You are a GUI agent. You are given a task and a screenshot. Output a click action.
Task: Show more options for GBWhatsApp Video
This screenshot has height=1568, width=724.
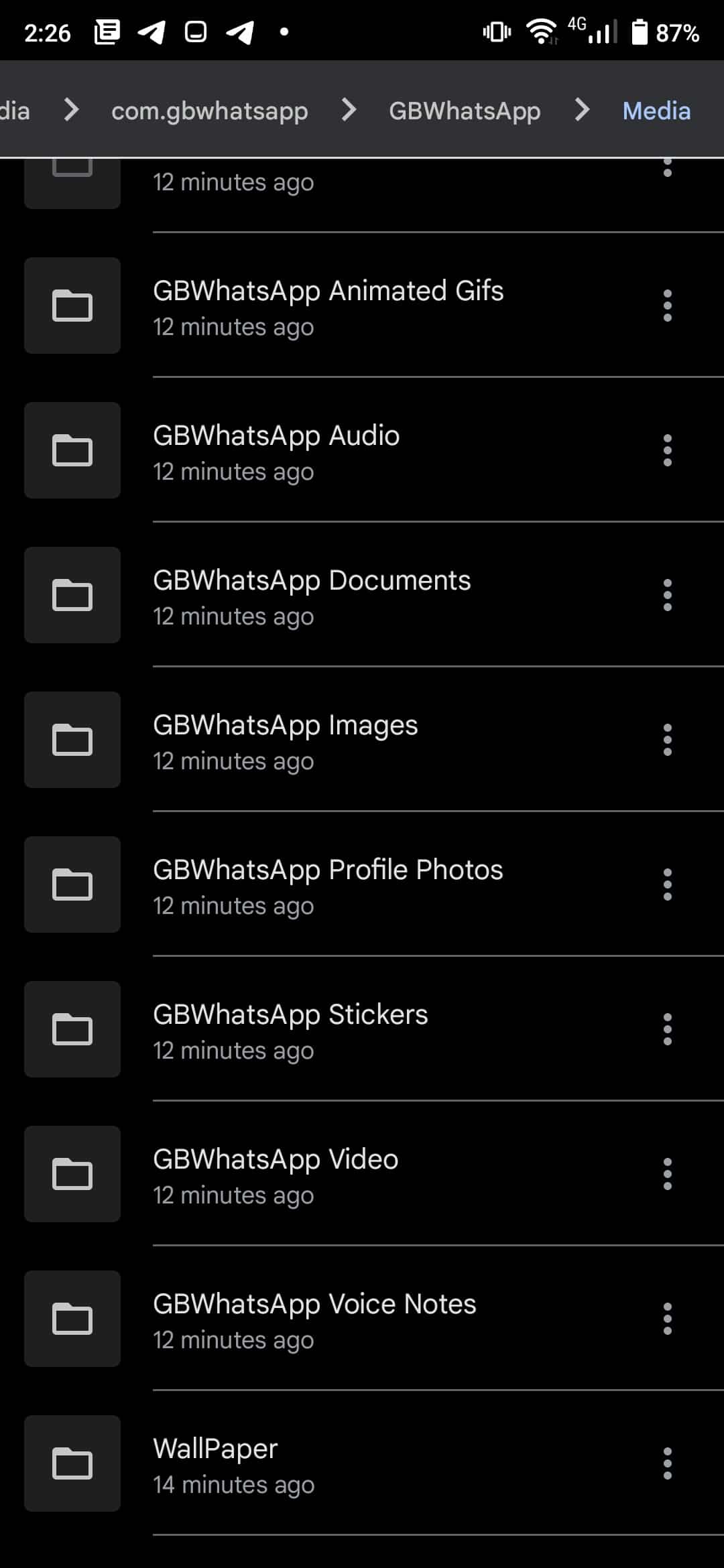click(x=667, y=1174)
